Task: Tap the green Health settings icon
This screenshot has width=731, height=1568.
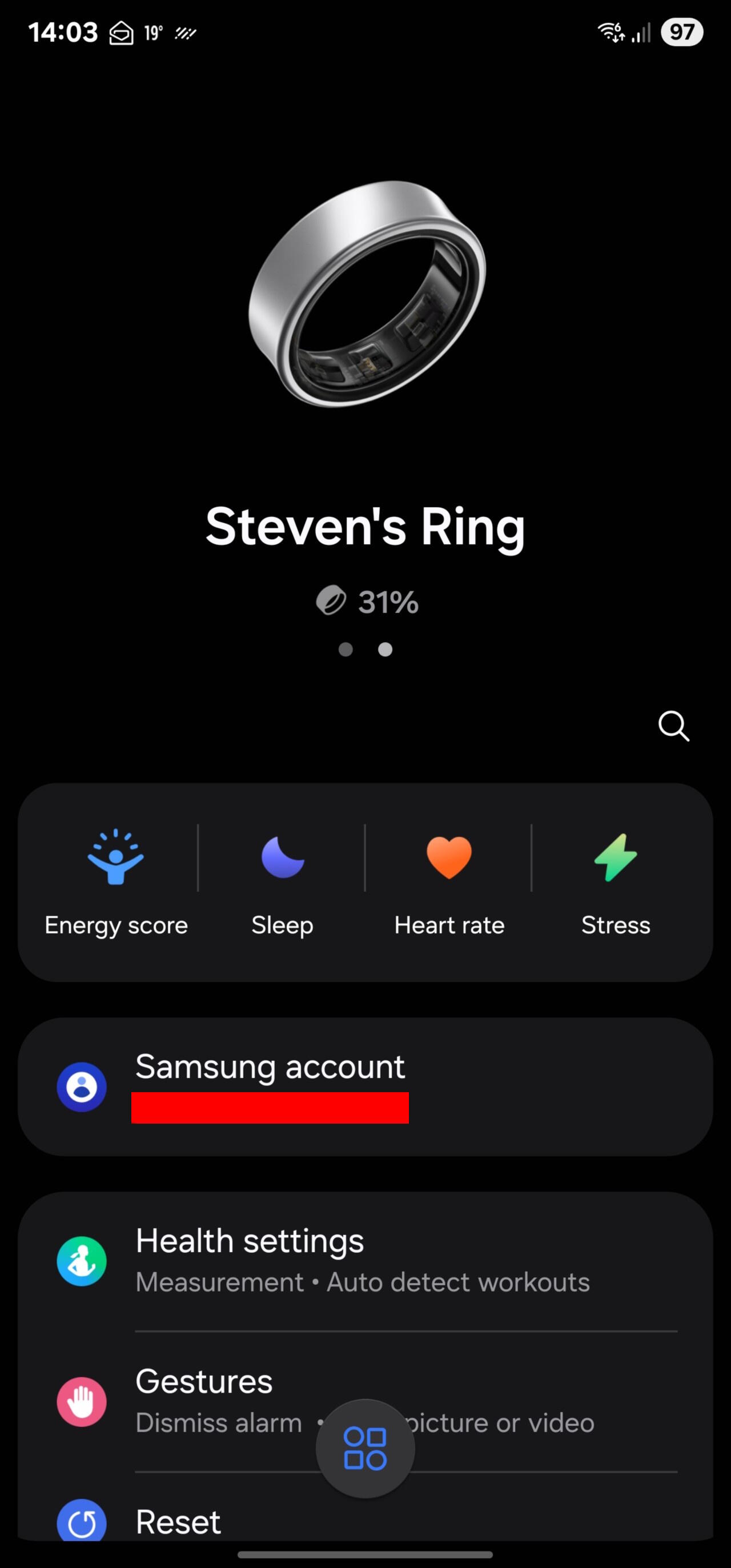Action: click(x=82, y=1261)
